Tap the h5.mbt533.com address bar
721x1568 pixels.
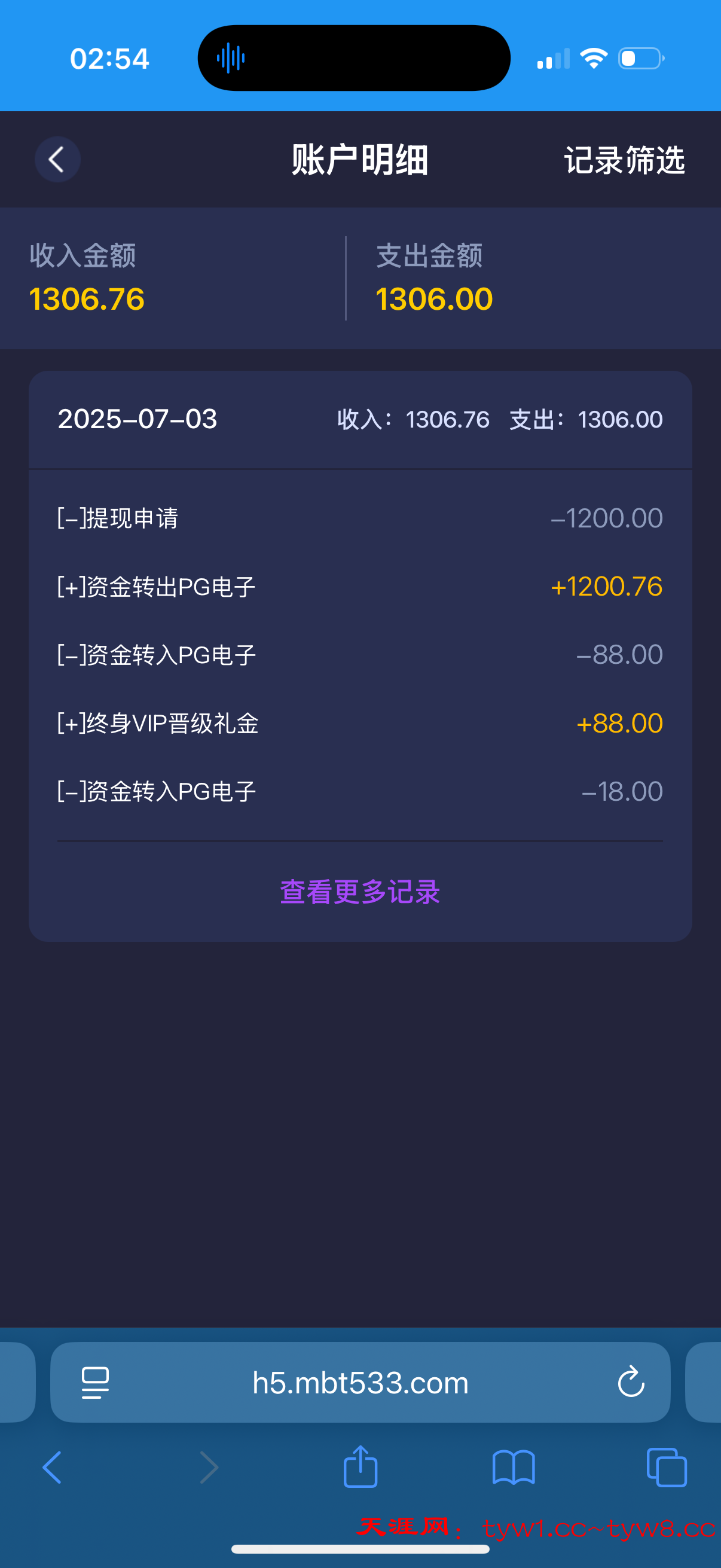[360, 1382]
